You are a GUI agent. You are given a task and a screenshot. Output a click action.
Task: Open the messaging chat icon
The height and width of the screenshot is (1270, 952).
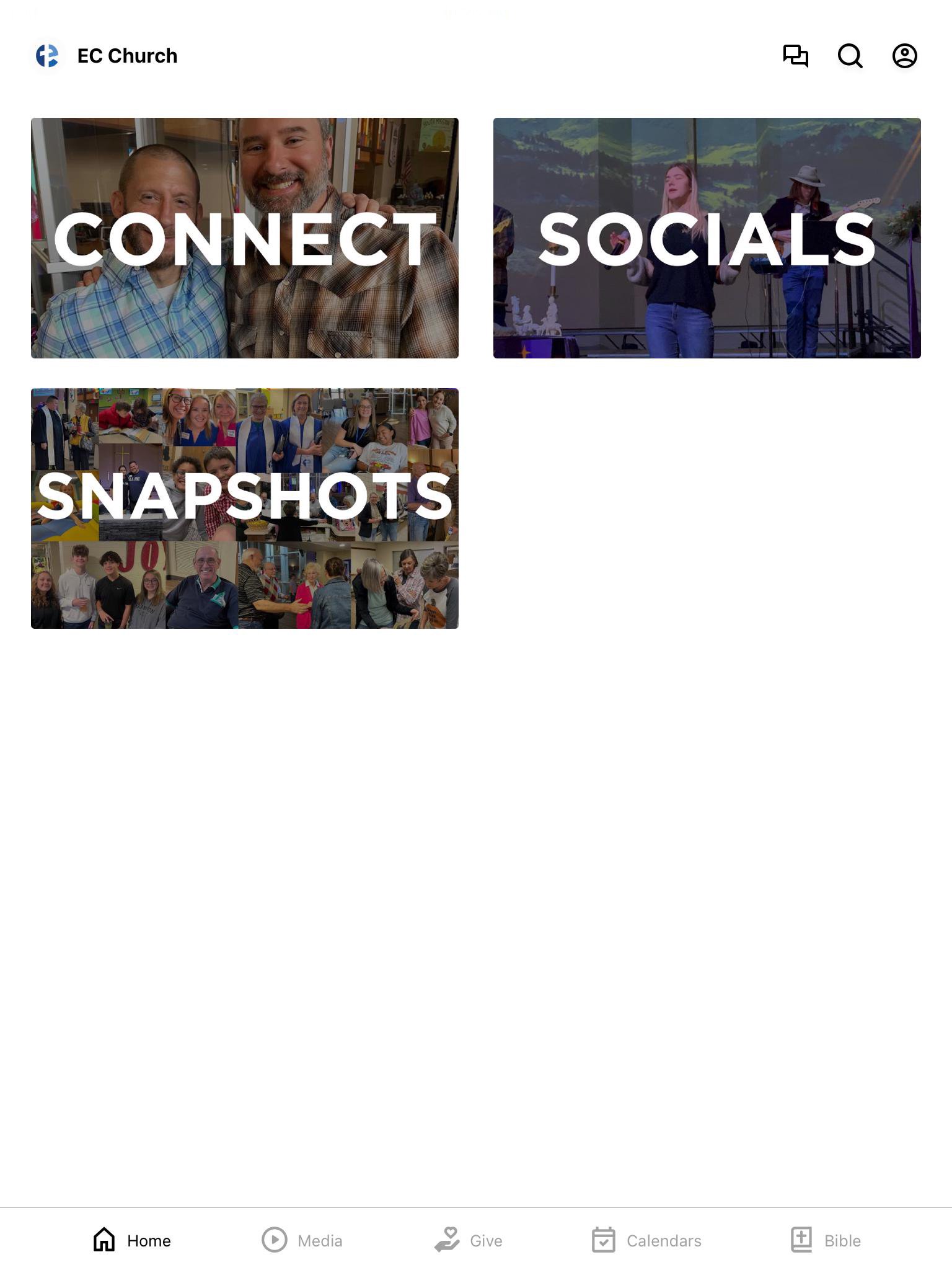795,56
